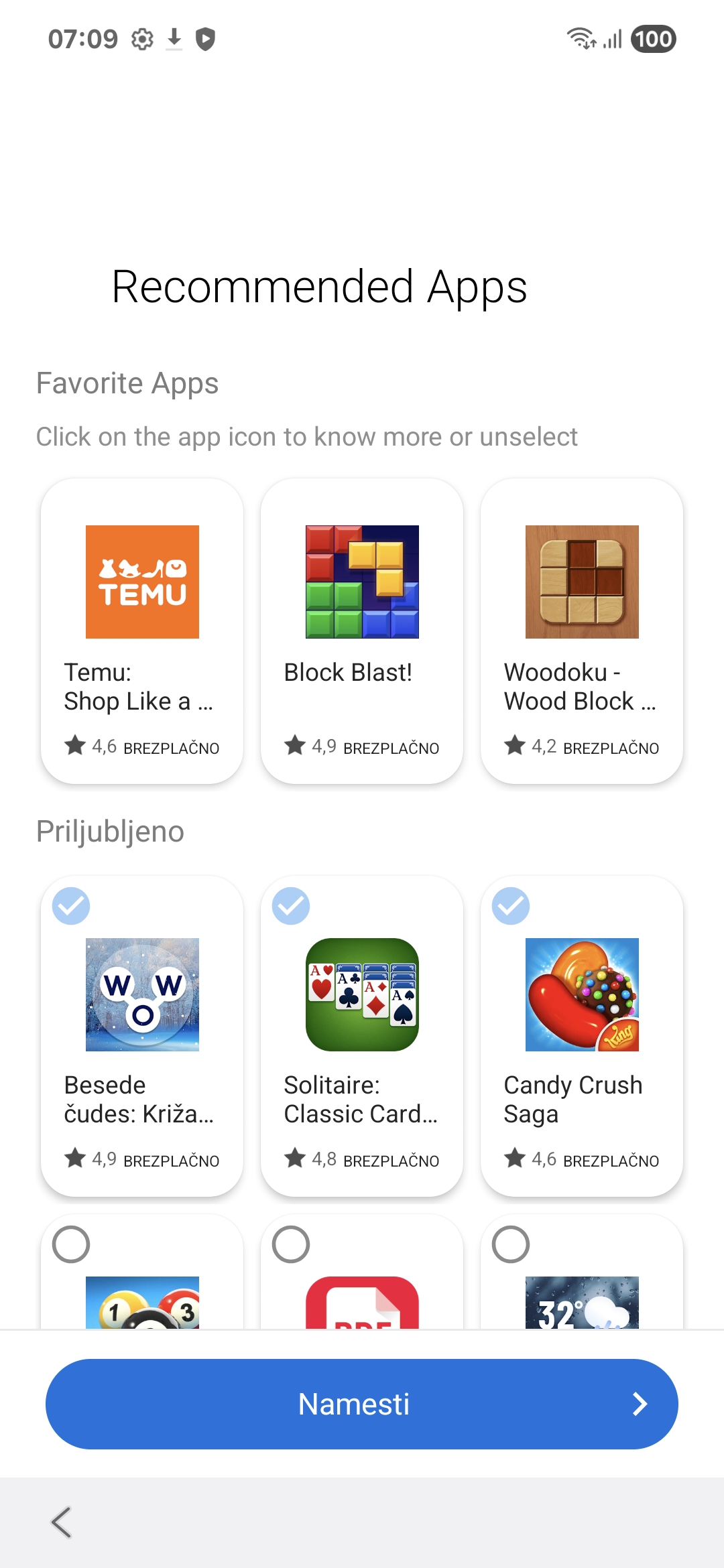View the Woodoku Wood Block card
The height and width of the screenshot is (1568, 724).
pyautogui.click(x=582, y=630)
